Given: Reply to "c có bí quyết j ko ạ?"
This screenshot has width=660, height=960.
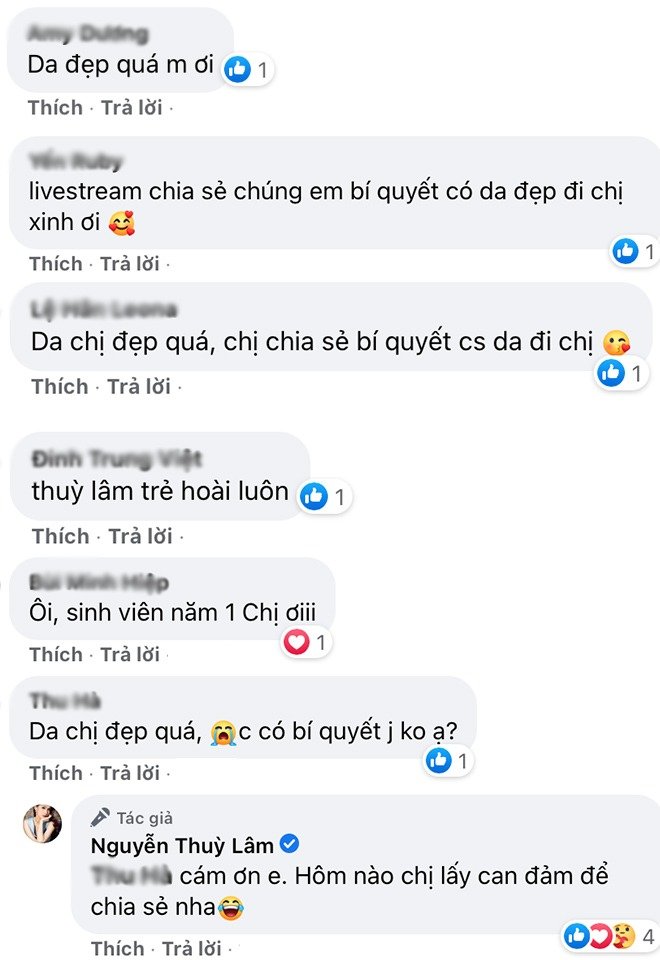Looking at the screenshot, I should (x=131, y=773).
